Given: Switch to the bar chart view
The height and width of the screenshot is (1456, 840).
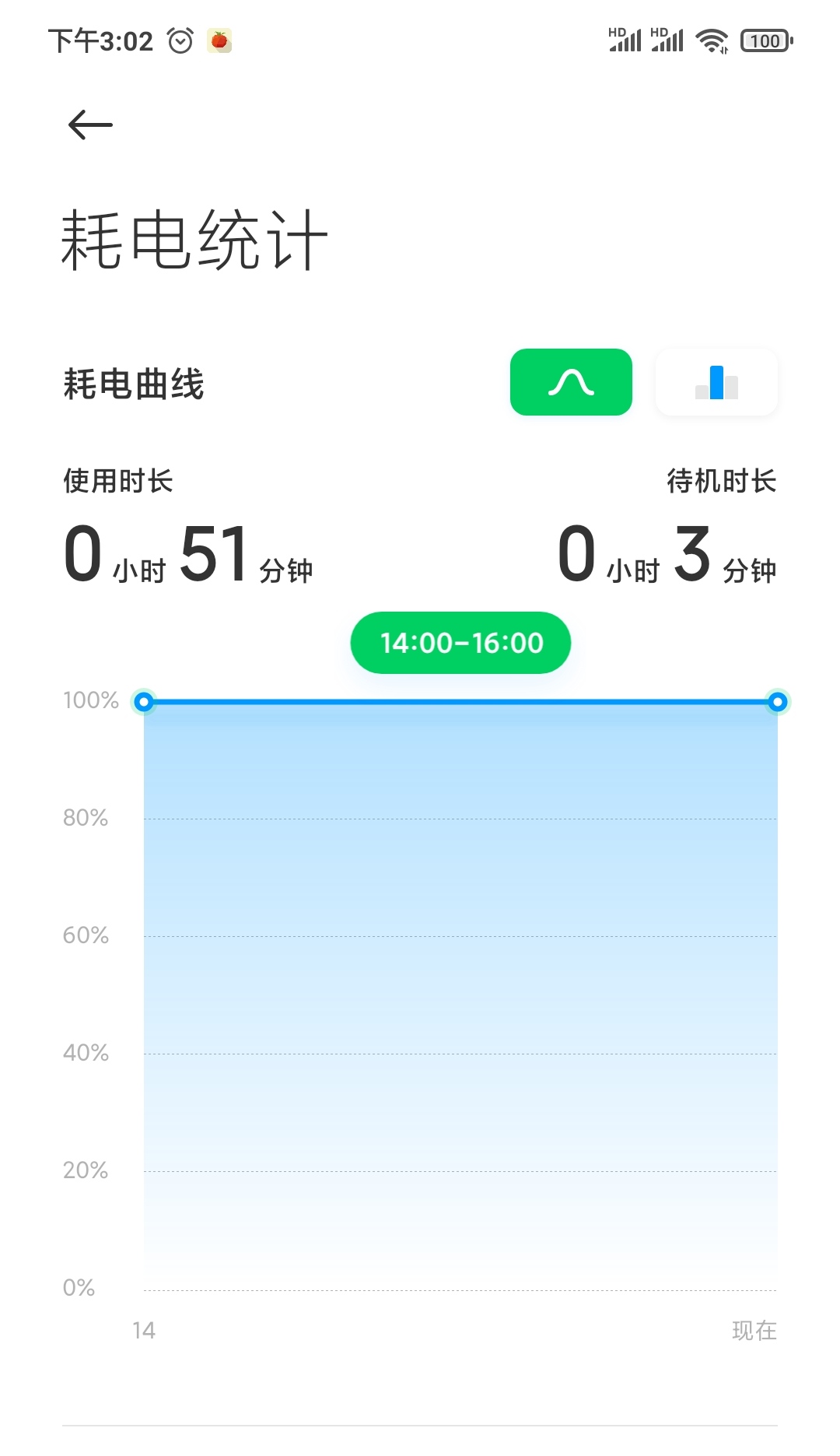Looking at the screenshot, I should (x=716, y=382).
